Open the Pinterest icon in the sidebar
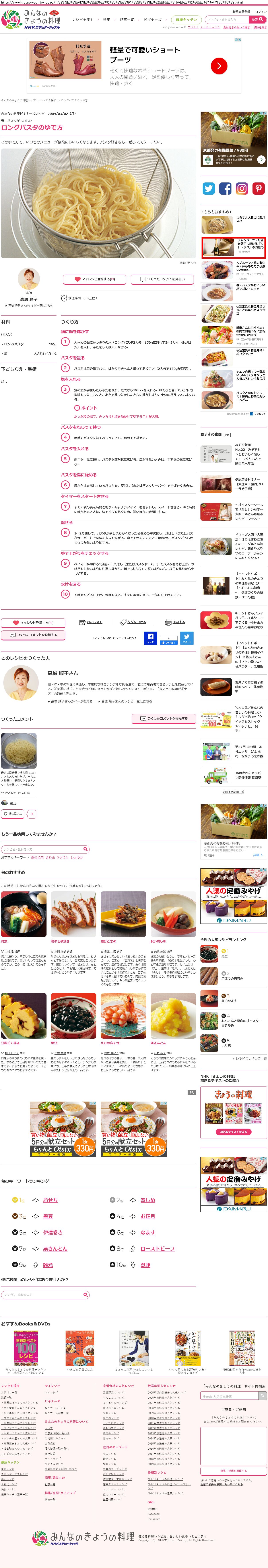The width and height of the screenshot is (268, 1568). tap(258, 189)
